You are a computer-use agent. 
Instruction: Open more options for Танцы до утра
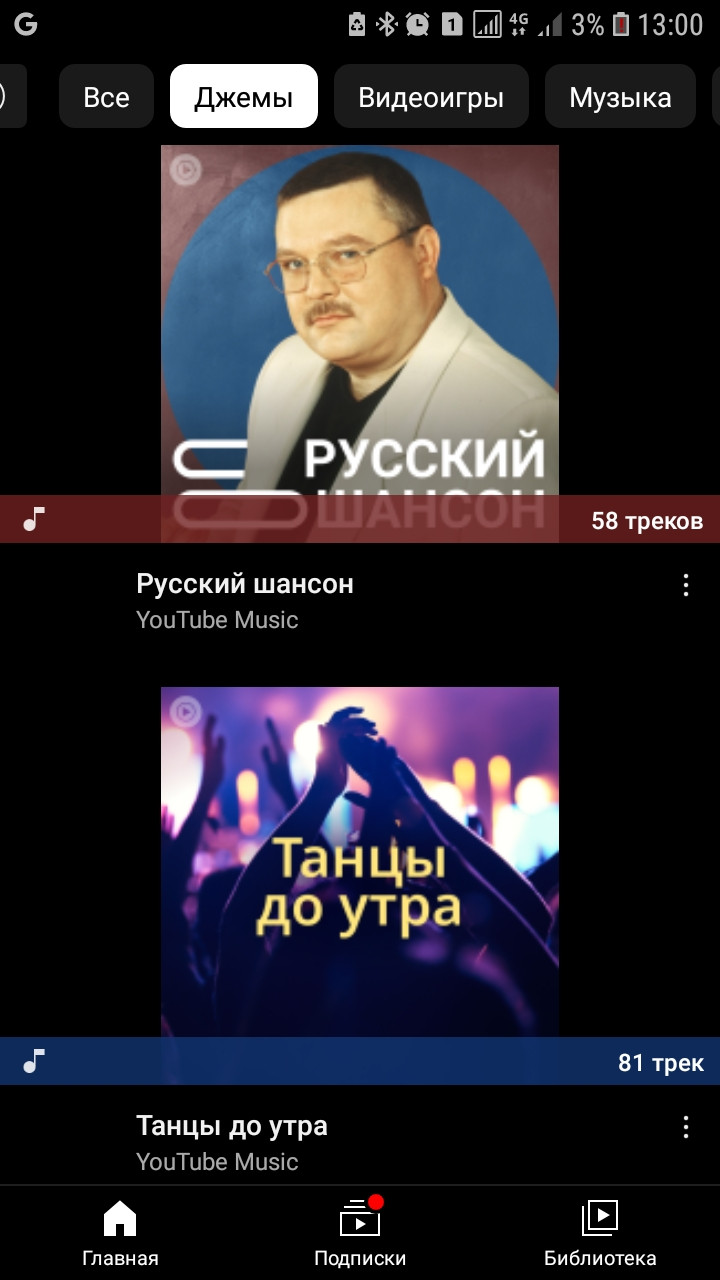(x=686, y=1127)
